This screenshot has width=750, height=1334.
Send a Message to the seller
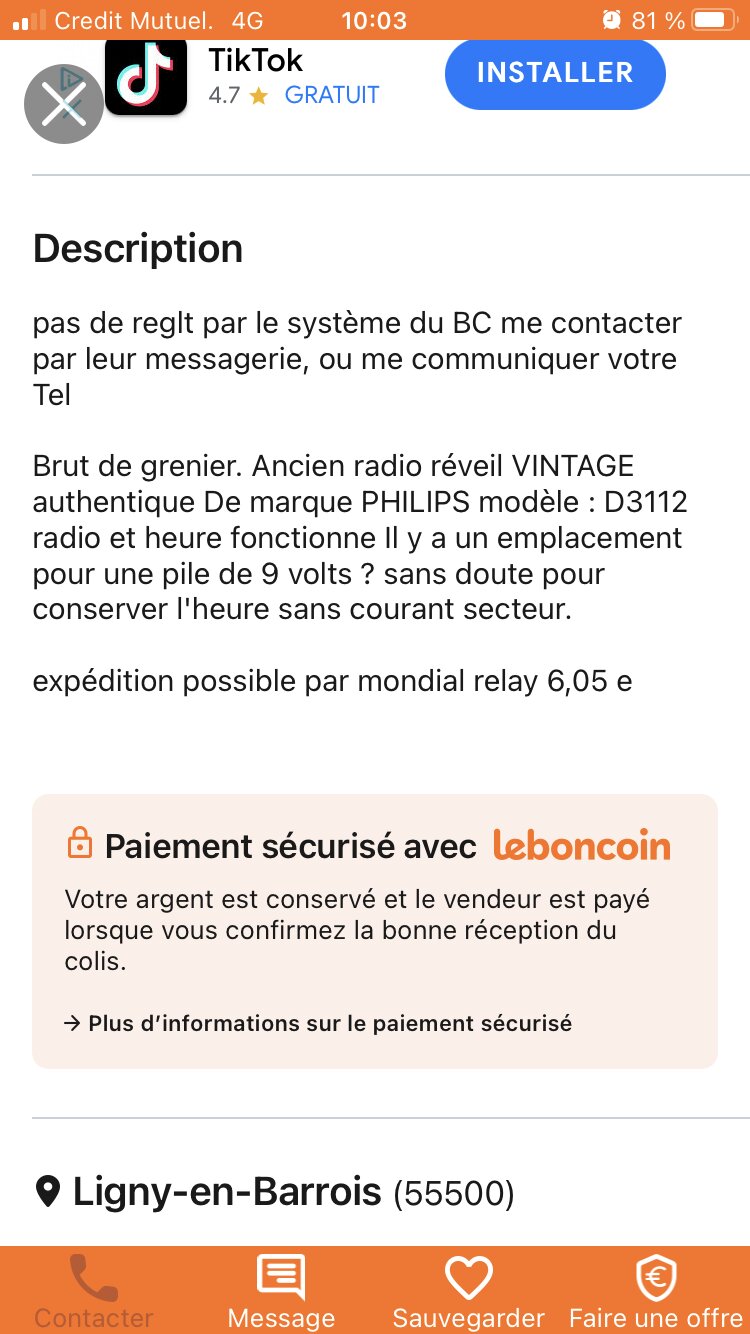[281, 1290]
